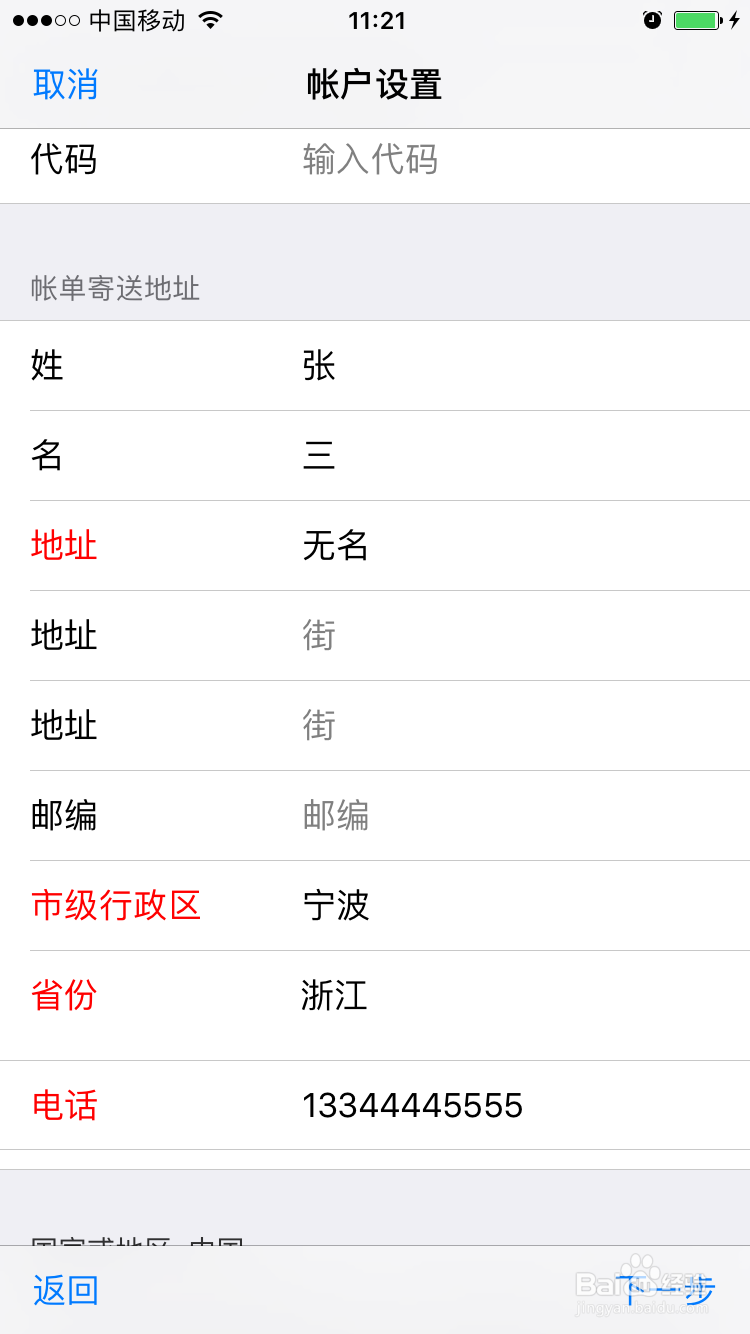750x1334 pixels.
Task: Edit 市级行政区 city field showing 宁波
Action: pos(400,906)
